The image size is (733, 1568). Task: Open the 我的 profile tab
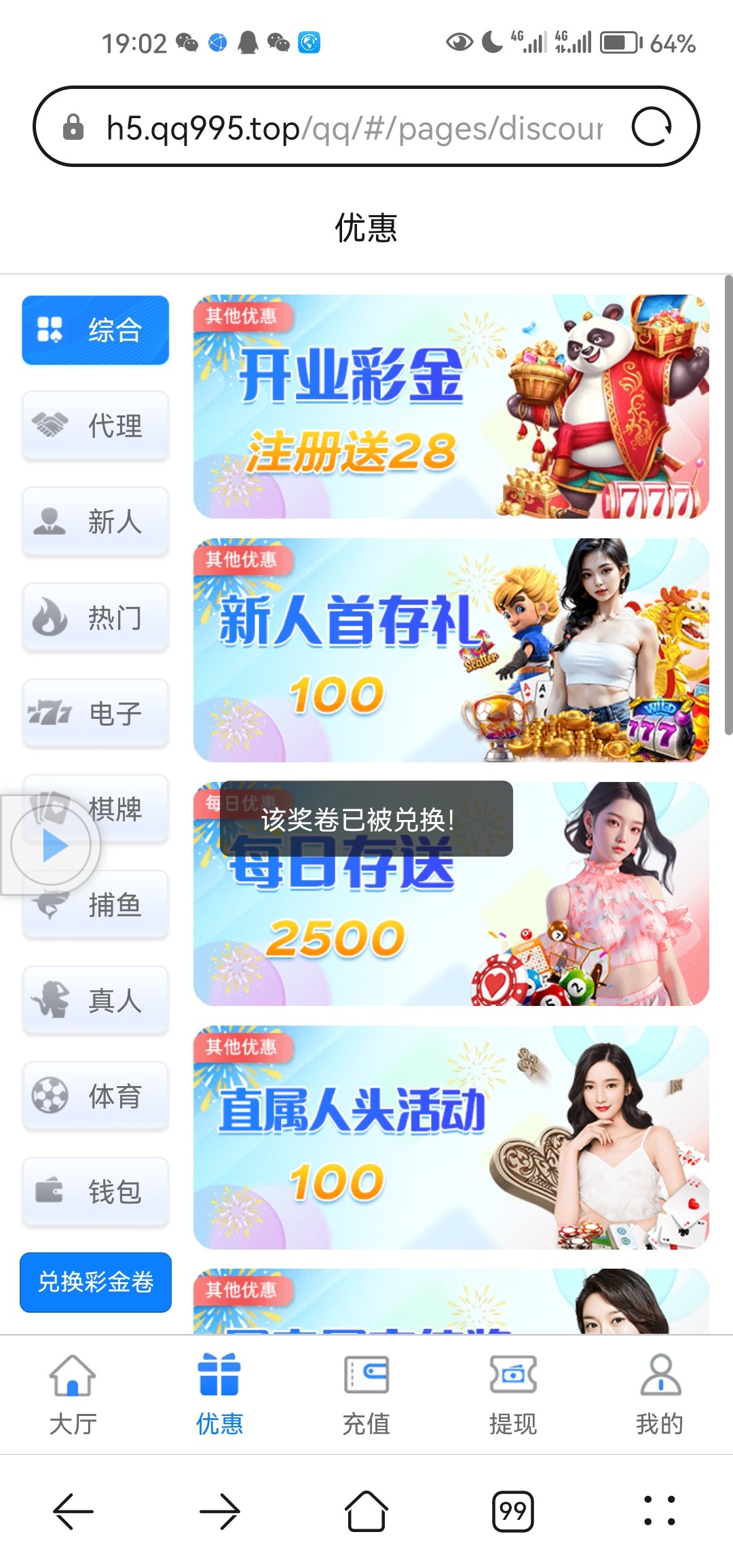(660, 1395)
